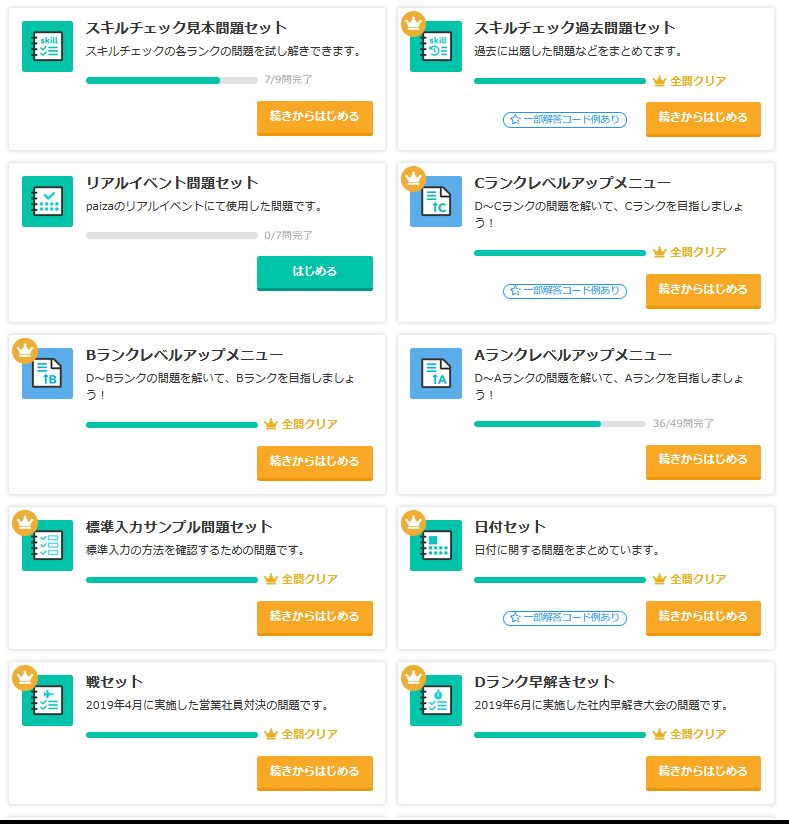Continue 標準入力サンプル問題セット

pyautogui.click(x=314, y=617)
